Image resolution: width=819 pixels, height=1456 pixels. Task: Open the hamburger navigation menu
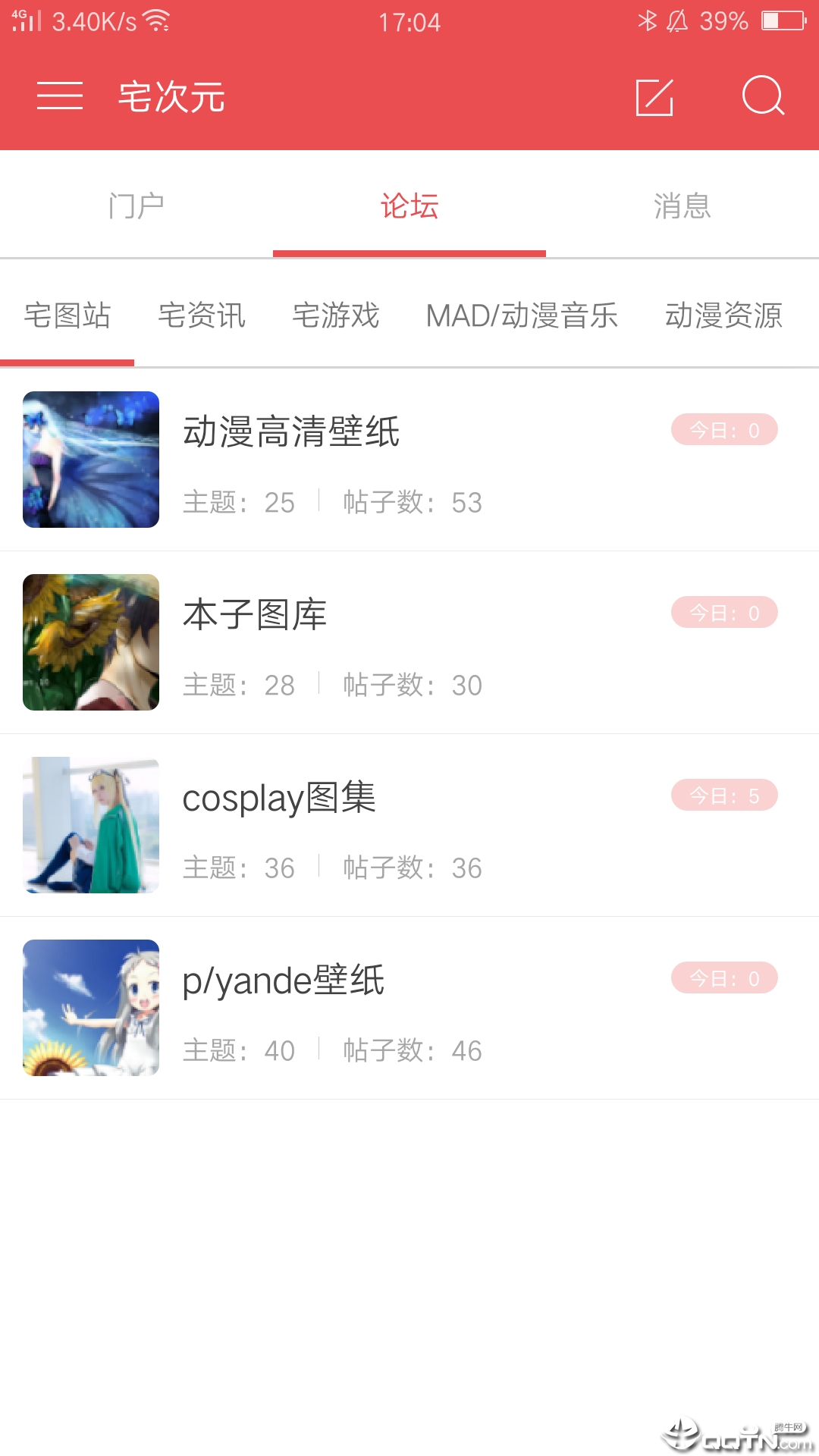[x=59, y=97]
